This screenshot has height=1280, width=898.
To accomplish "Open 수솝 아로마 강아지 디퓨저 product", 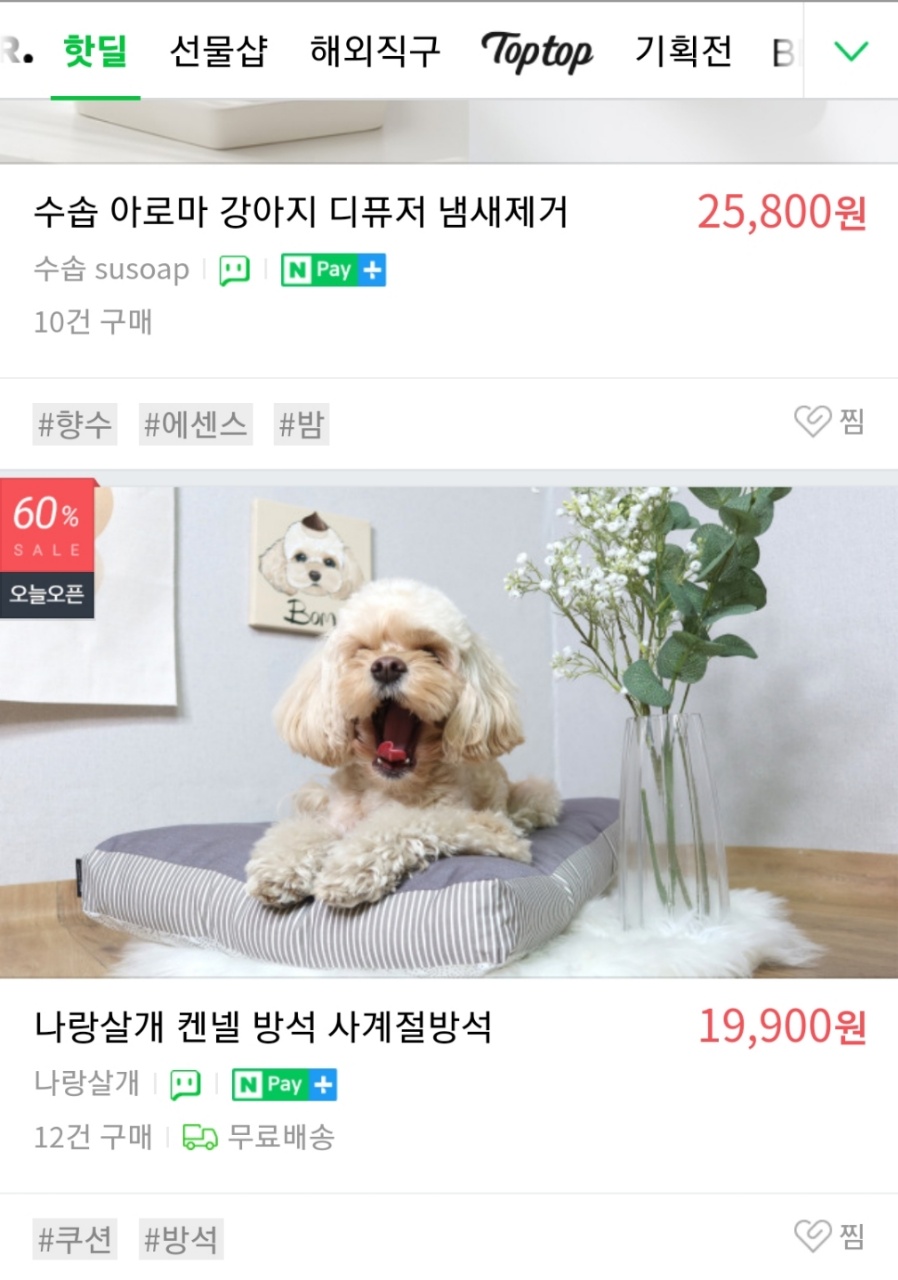I will coord(301,212).
